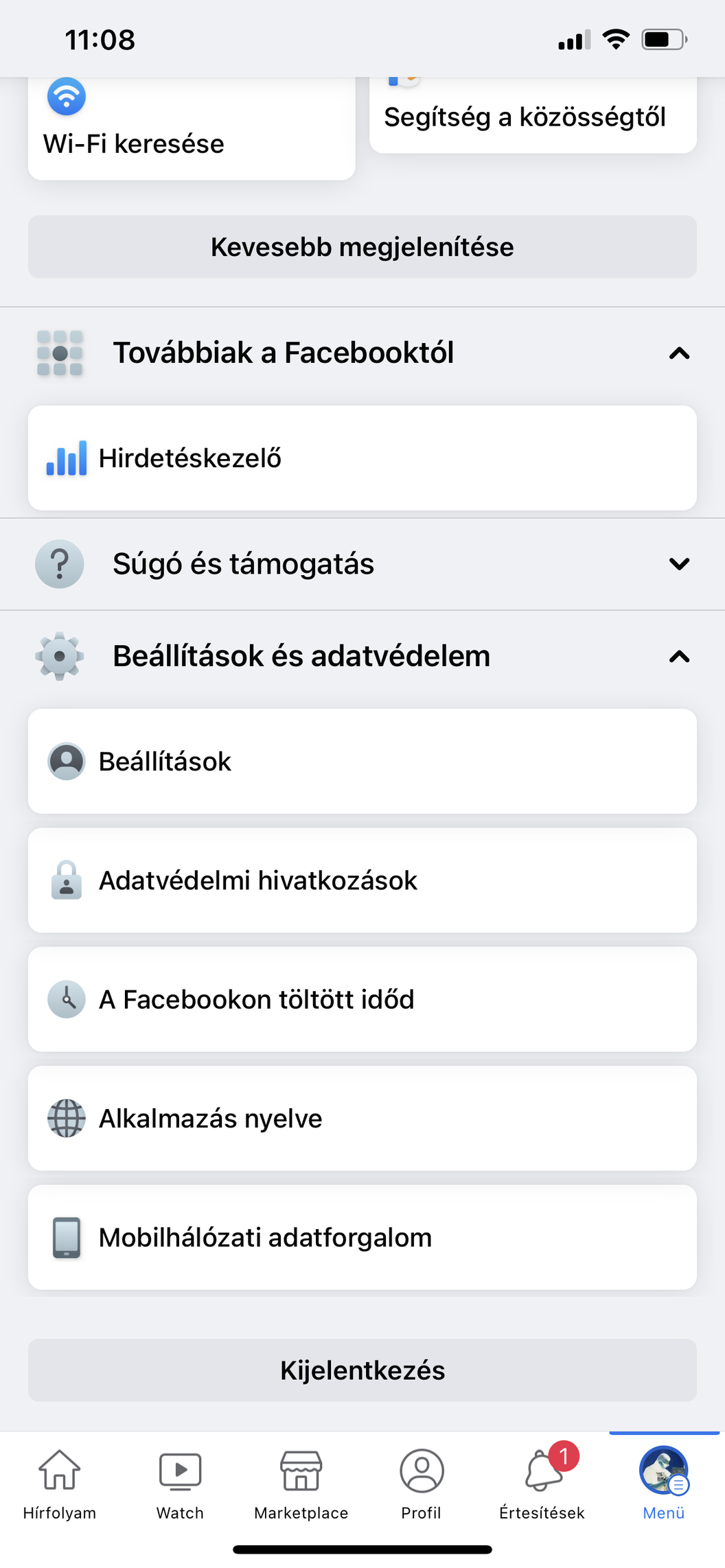Image resolution: width=725 pixels, height=1568 pixels.
Task: Collapse the Továbbiak a Facebooktól section
Action: pyautogui.click(x=362, y=353)
